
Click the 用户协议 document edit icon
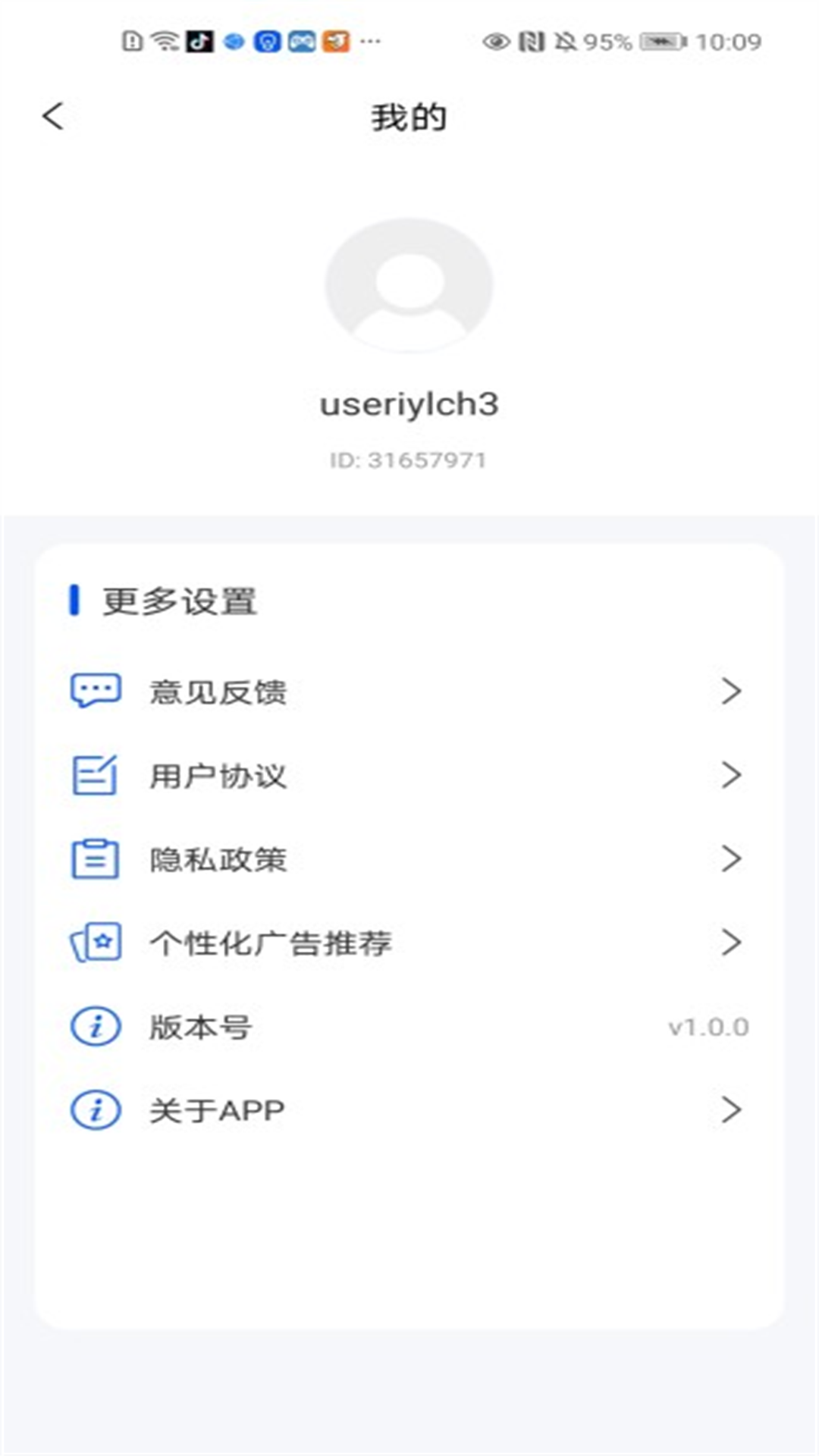tap(93, 775)
